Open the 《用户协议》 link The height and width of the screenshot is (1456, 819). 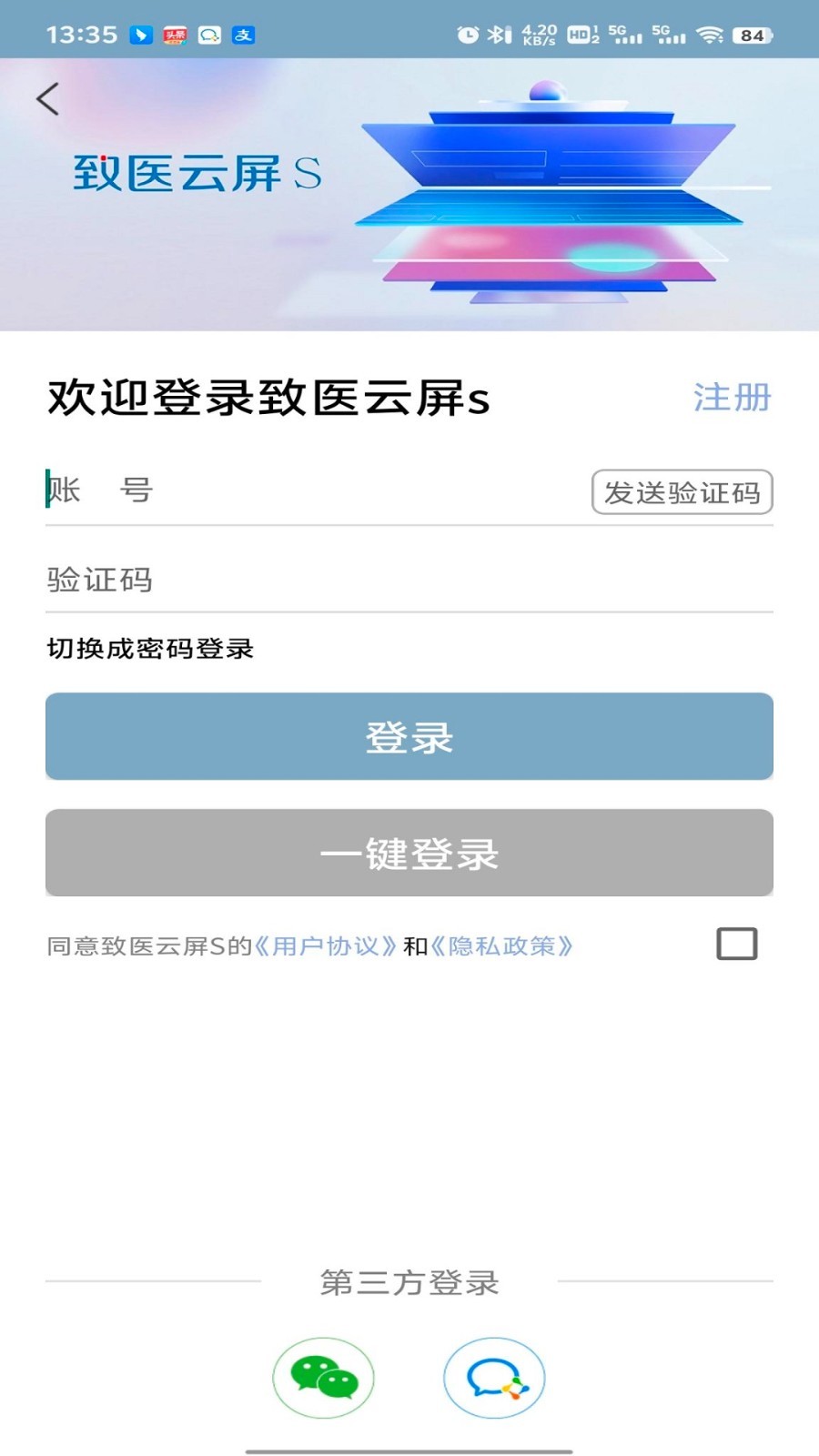pos(326,946)
